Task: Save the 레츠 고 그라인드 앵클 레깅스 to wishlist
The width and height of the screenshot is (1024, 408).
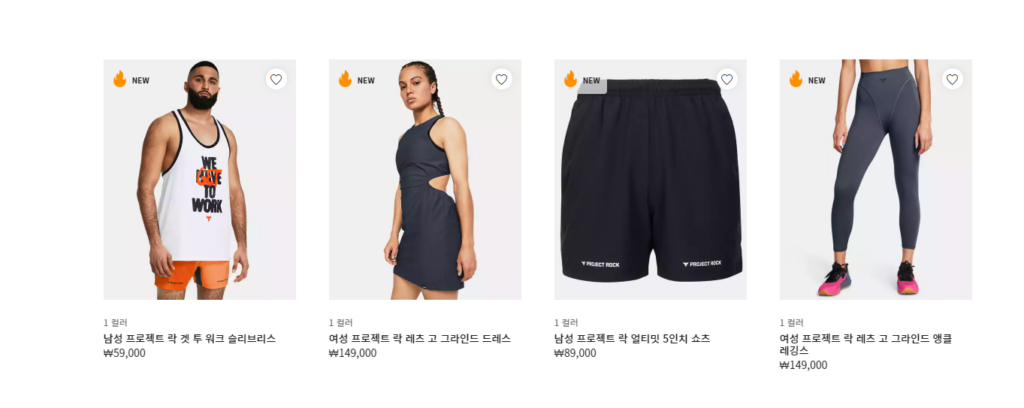Action: click(952, 79)
